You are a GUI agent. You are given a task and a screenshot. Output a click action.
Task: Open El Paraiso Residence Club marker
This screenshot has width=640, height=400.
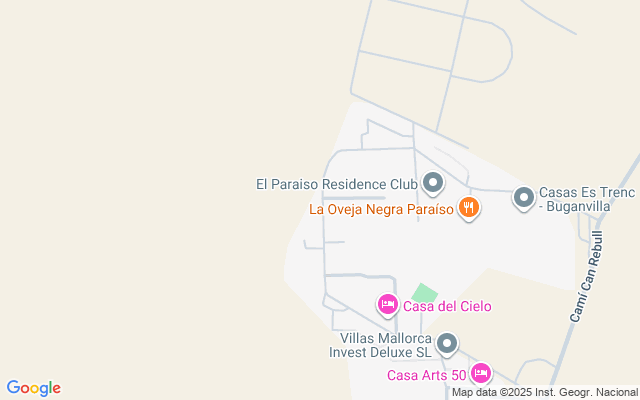coord(433,183)
